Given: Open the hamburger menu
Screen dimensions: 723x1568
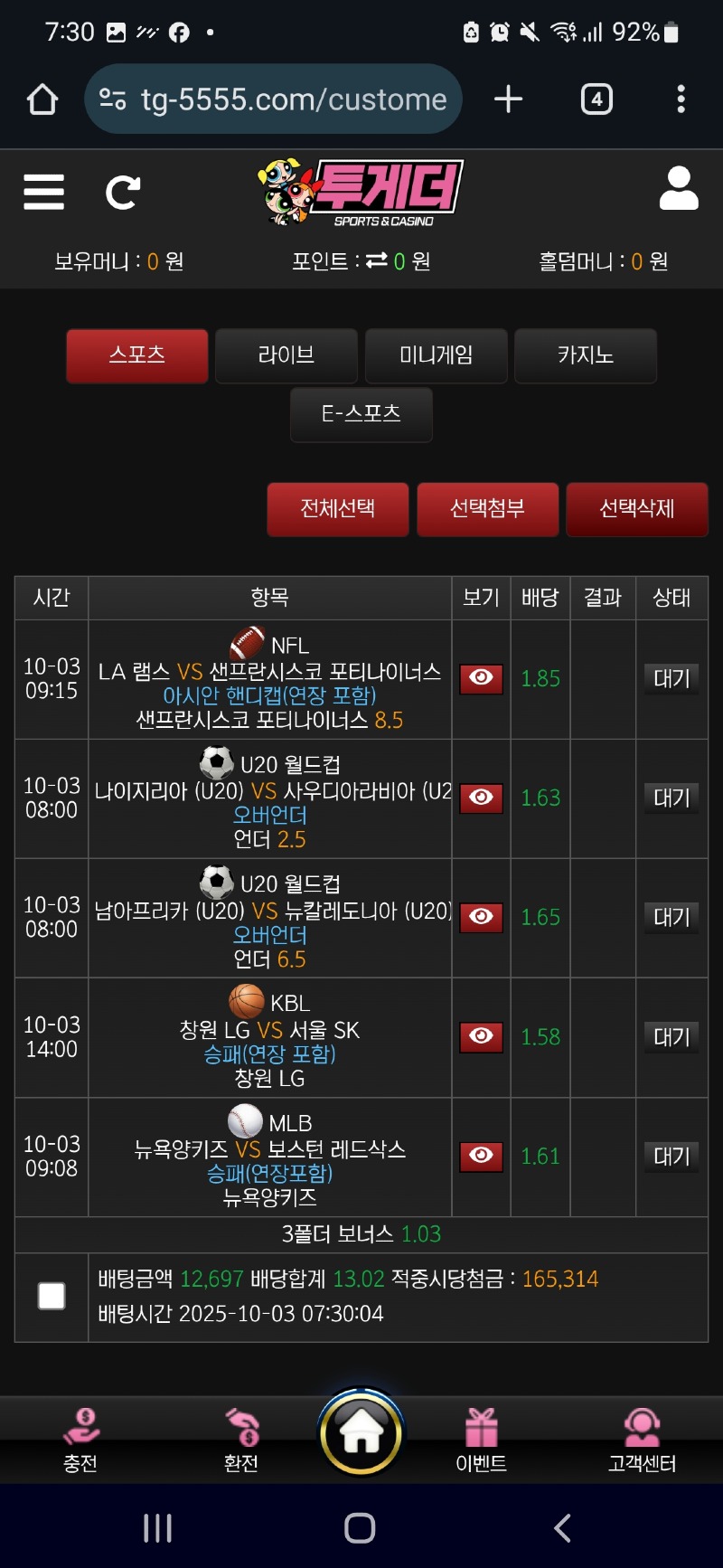Looking at the screenshot, I should click(43, 192).
